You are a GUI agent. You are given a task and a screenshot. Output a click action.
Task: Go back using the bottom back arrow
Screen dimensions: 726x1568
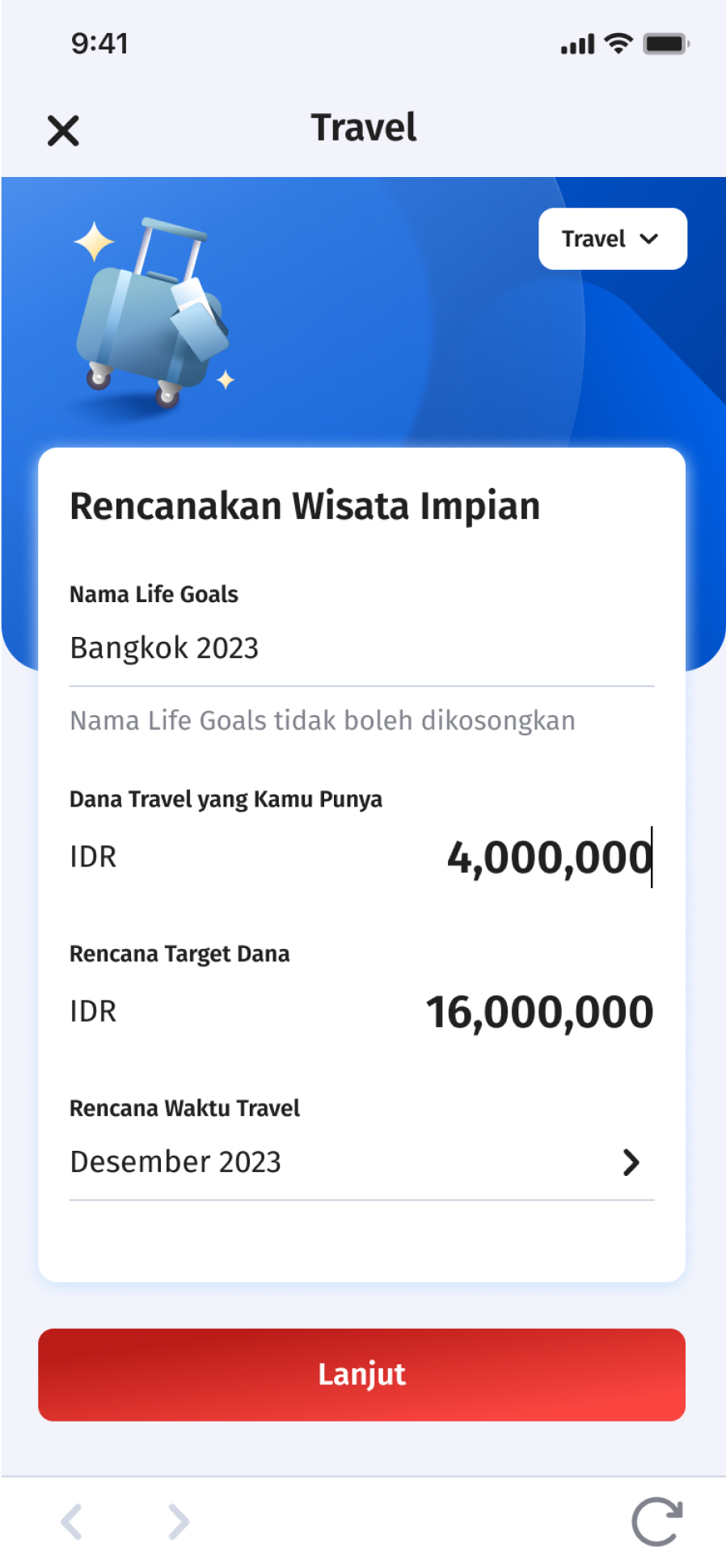[72, 1522]
